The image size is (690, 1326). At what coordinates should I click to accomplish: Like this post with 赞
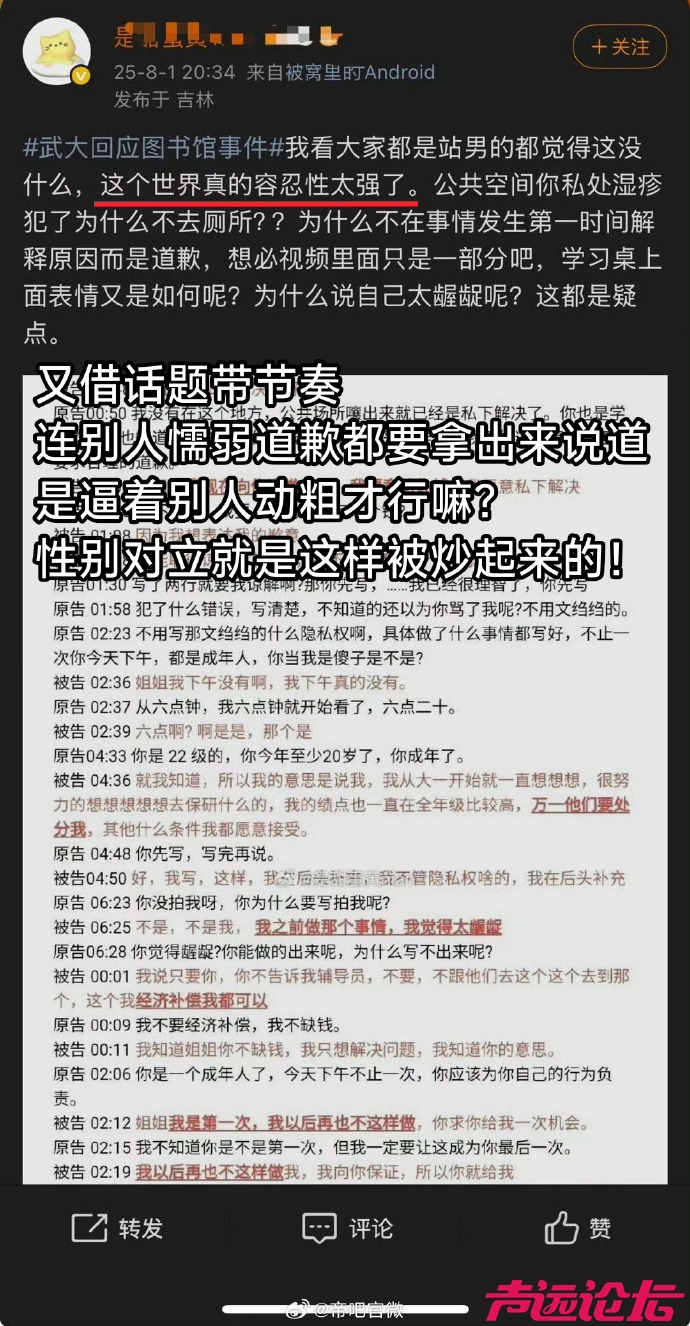coord(577,1228)
